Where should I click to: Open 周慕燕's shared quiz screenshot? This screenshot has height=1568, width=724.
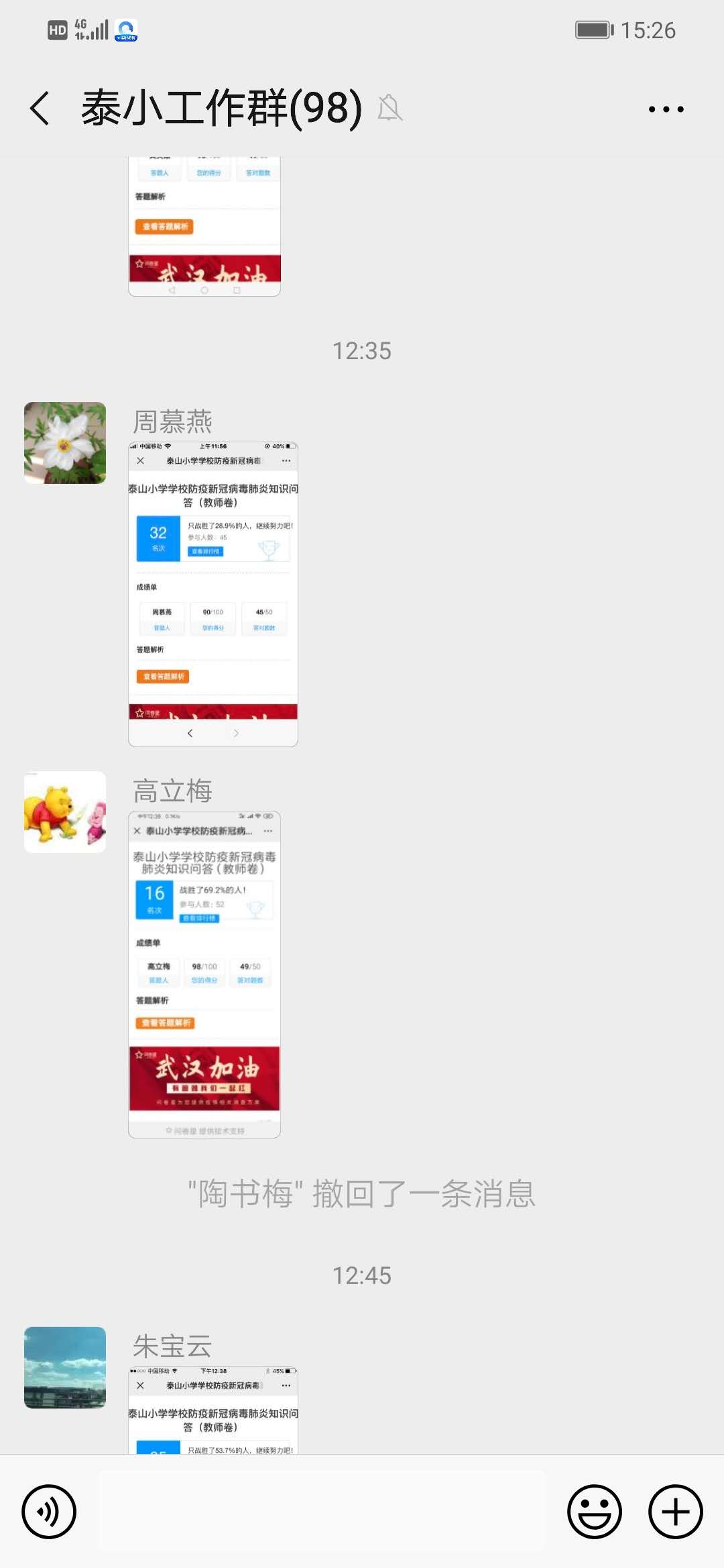(213, 594)
